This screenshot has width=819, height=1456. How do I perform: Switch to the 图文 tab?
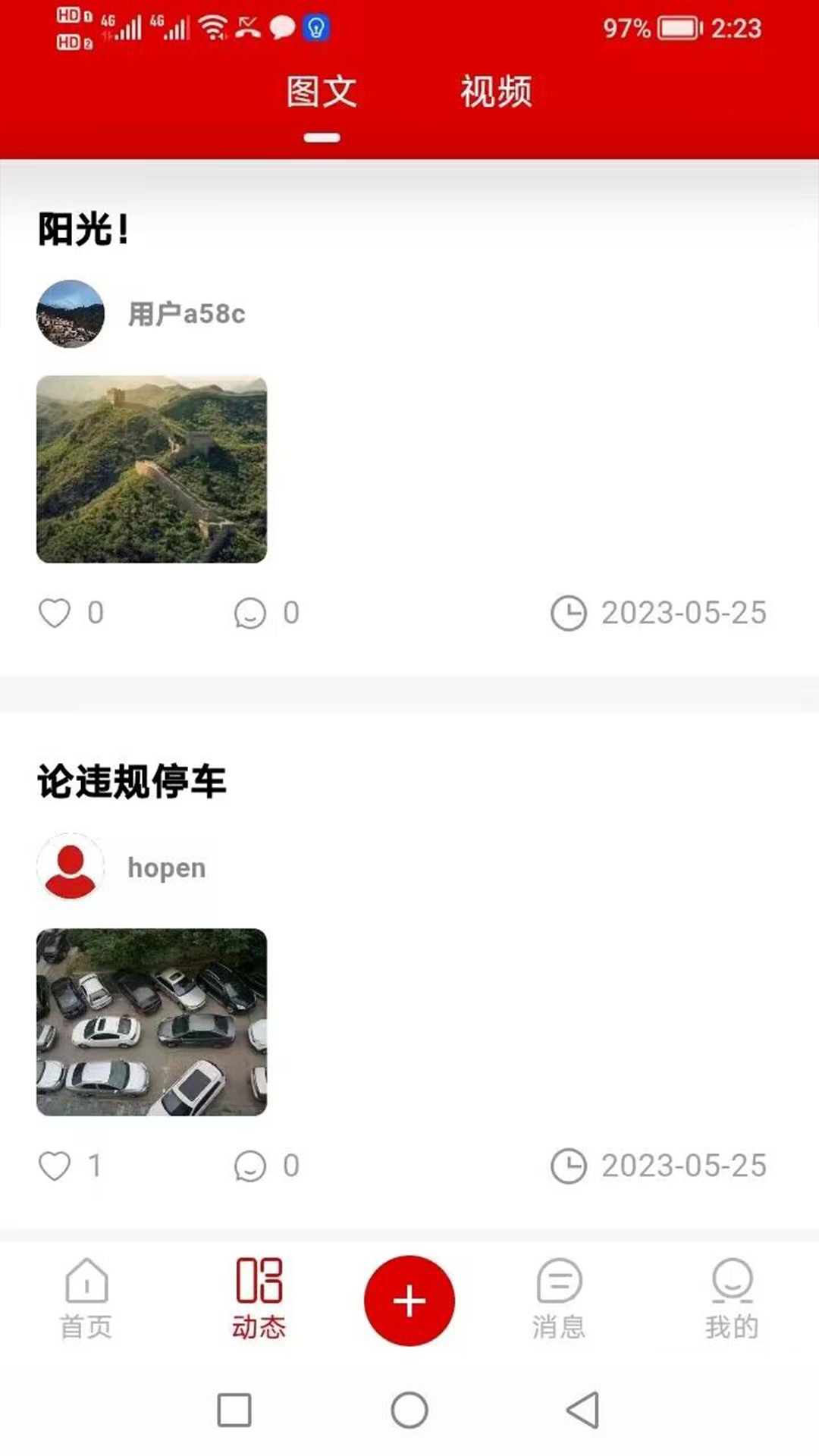[322, 91]
